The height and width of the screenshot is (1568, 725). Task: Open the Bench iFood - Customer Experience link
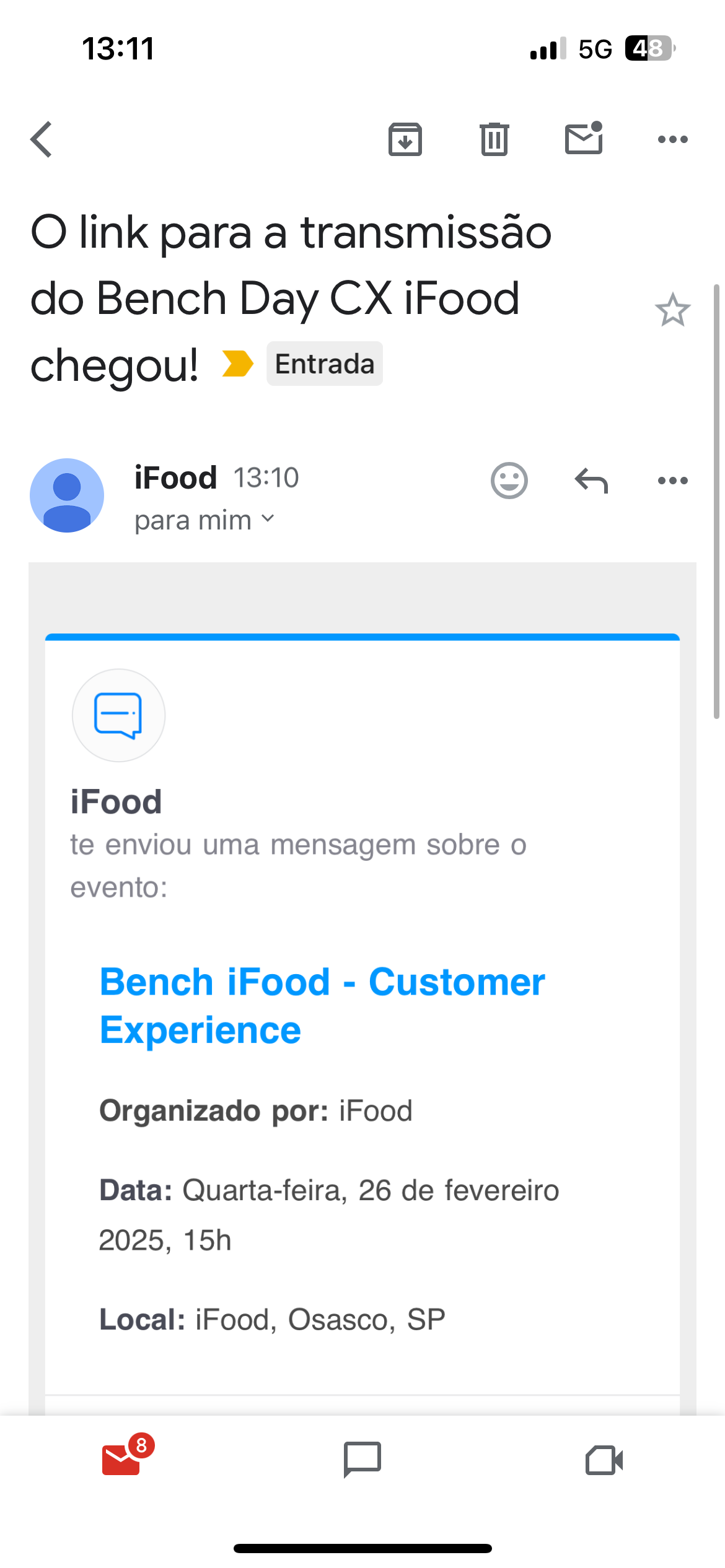click(322, 1006)
